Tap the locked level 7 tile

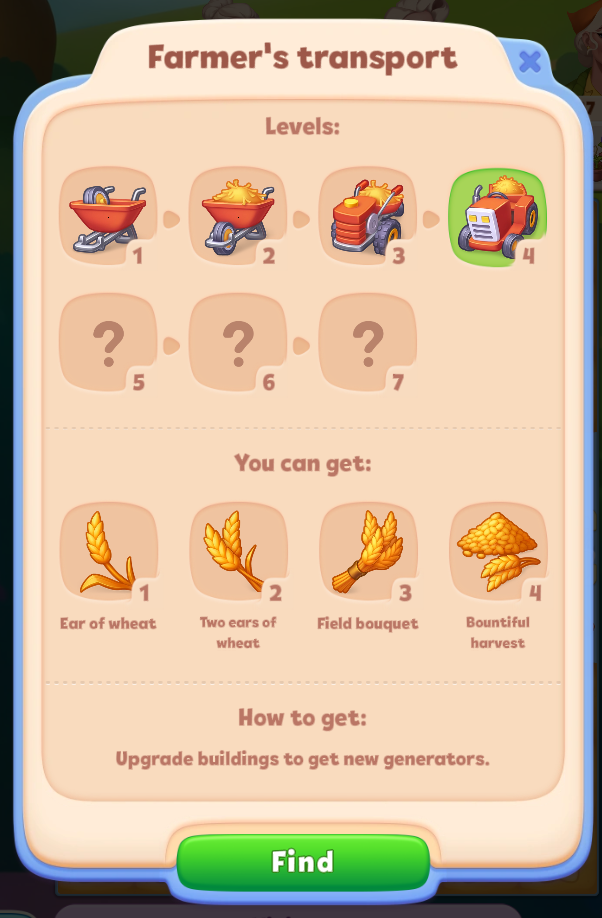(x=368, y=343)
